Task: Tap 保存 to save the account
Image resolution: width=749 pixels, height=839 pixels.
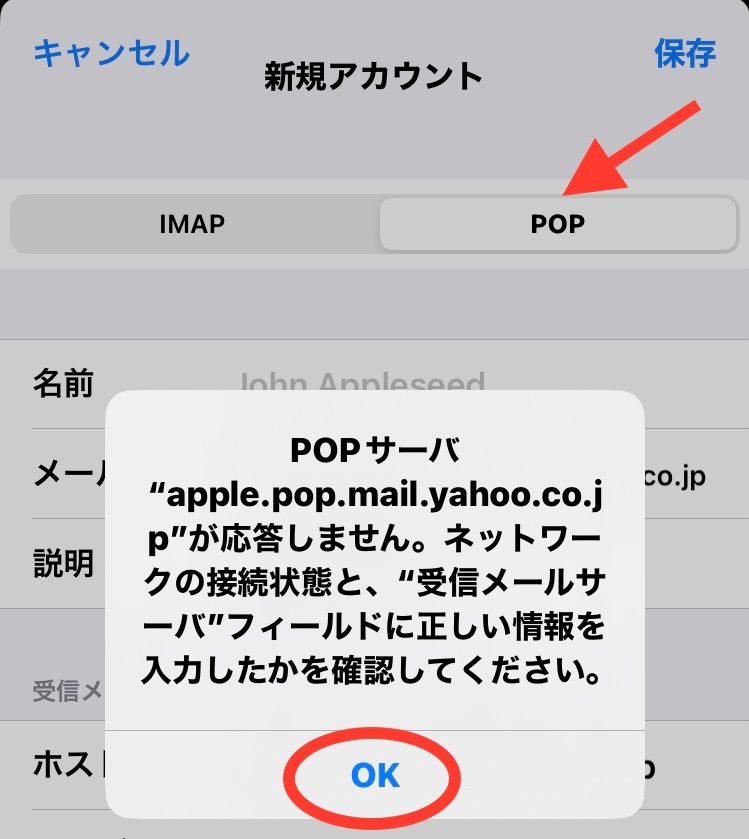Action: coord(685,53)
